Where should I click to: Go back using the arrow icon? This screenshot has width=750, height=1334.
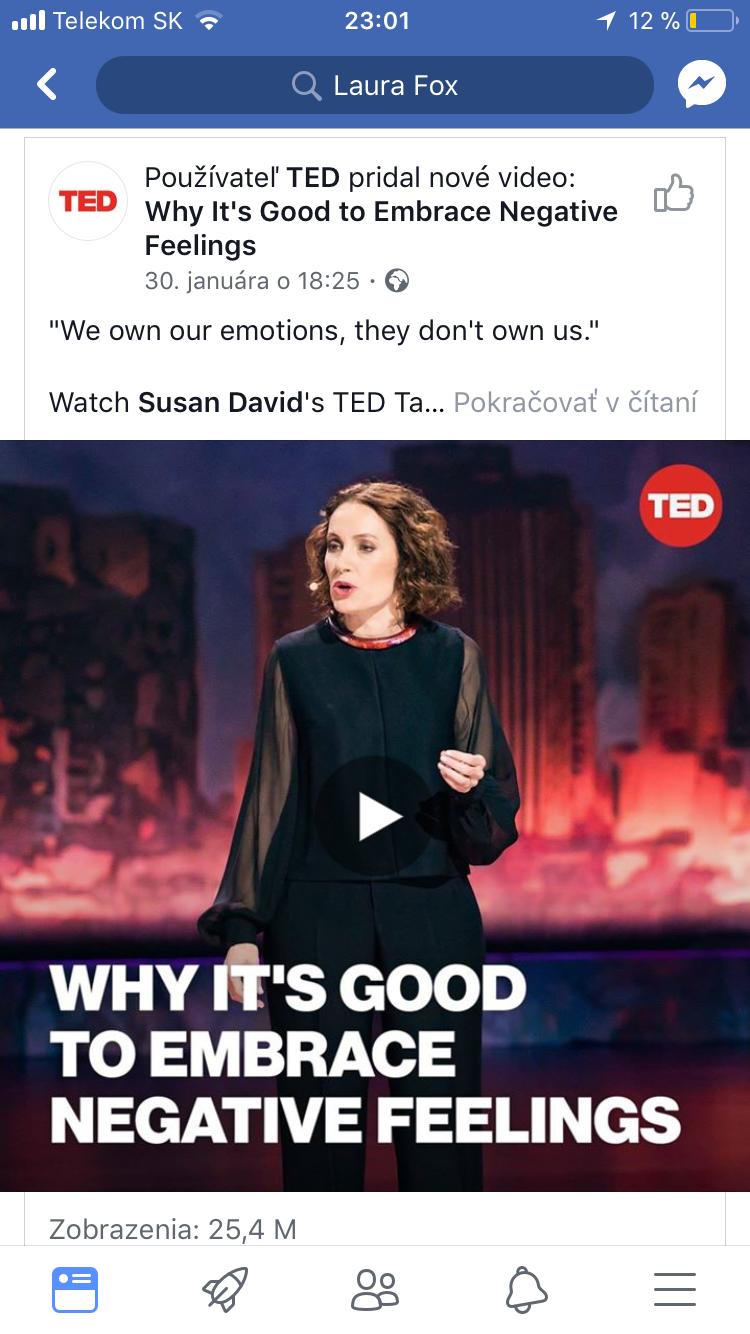(47, 85)
